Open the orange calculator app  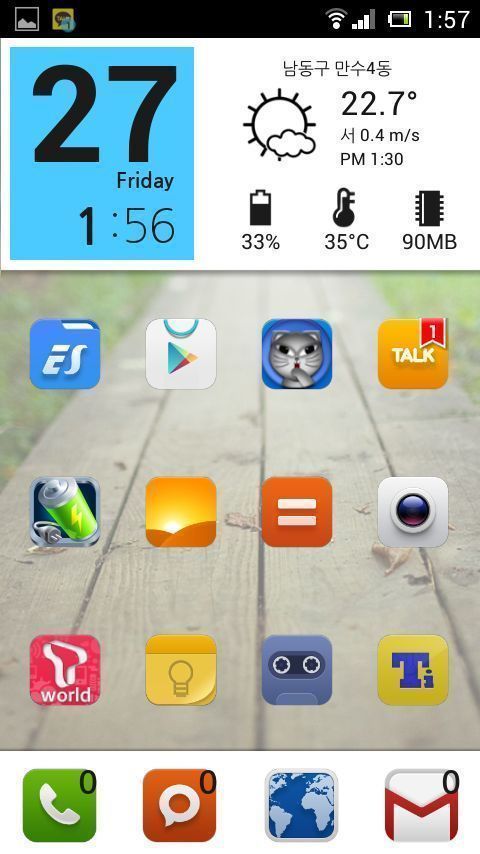point(297,512)
